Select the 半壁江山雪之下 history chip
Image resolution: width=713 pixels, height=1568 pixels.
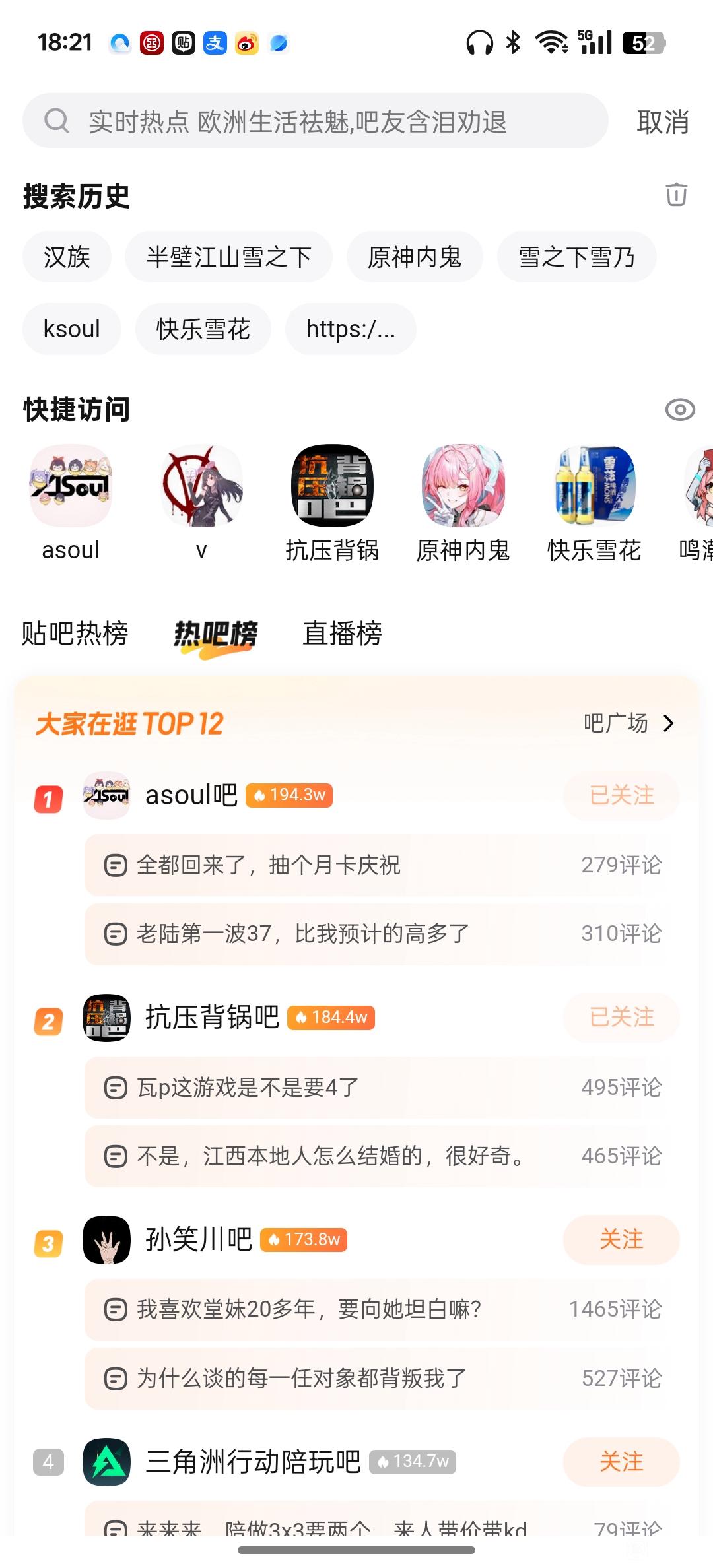click(228, 257)
